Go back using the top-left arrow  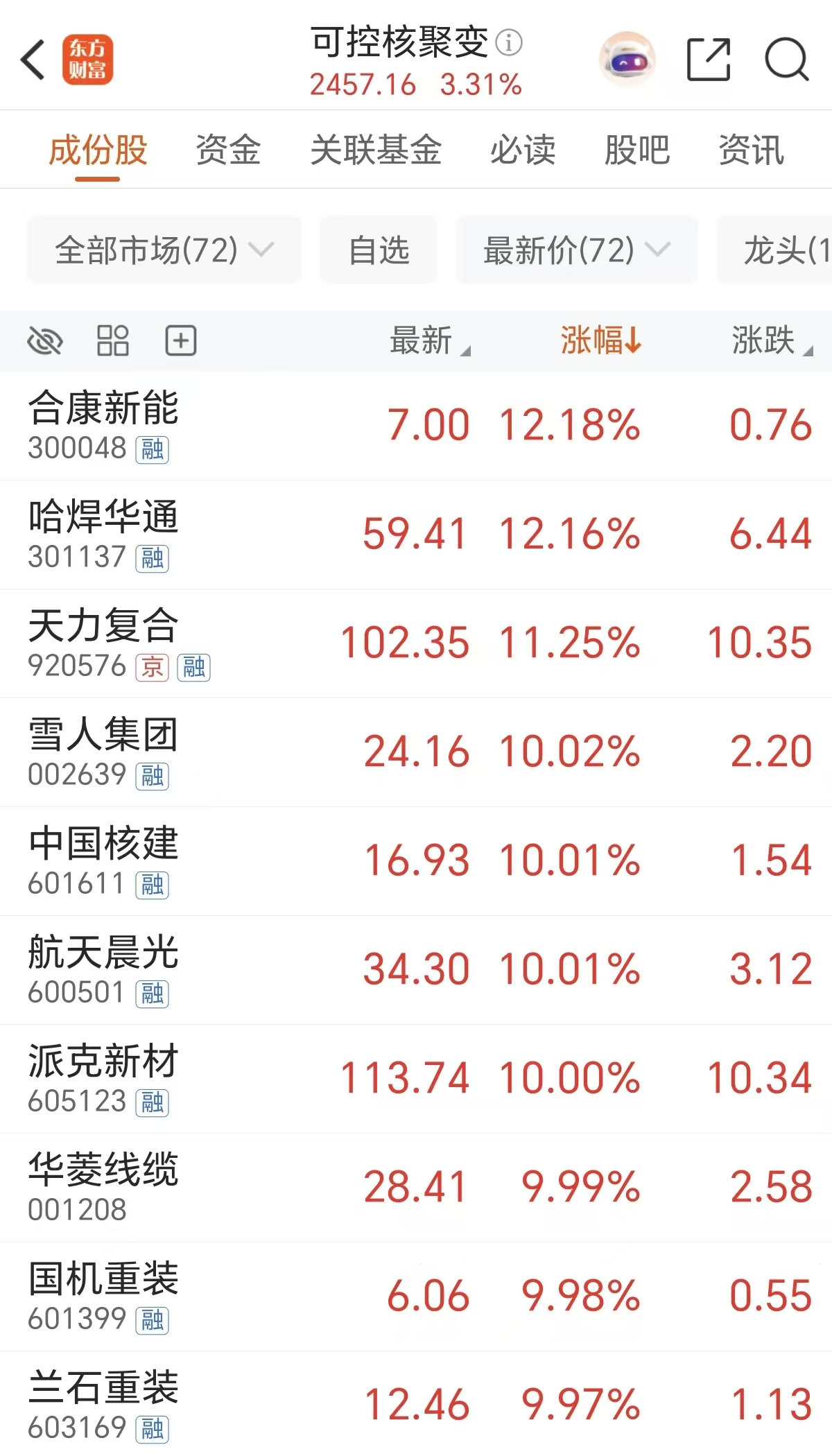coord(33,60)
